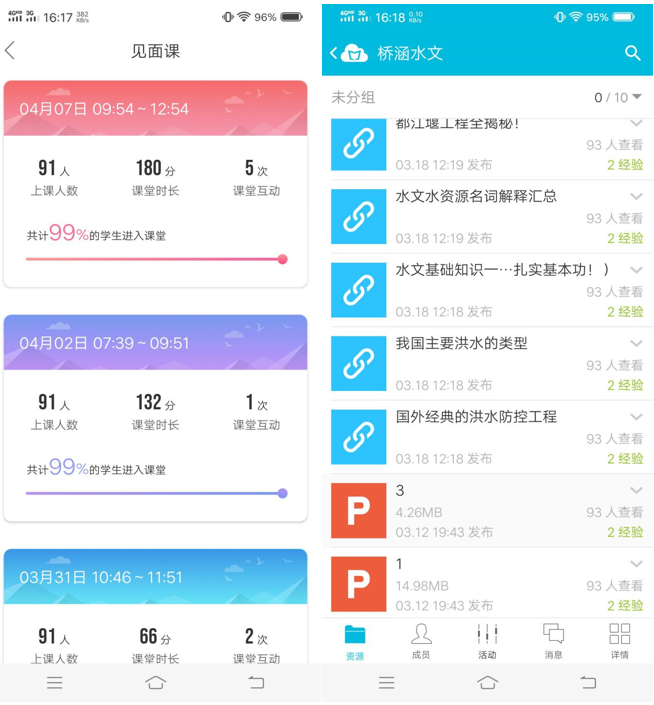654x705 pixels.
Task: Expand the chevron on 水文水资源名词解释汇总
Action: [x=636, y=196]
